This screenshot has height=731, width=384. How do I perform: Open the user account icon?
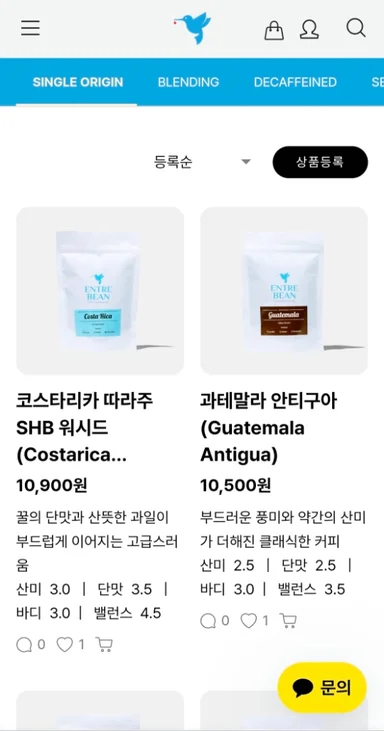(x=309, y=29)
